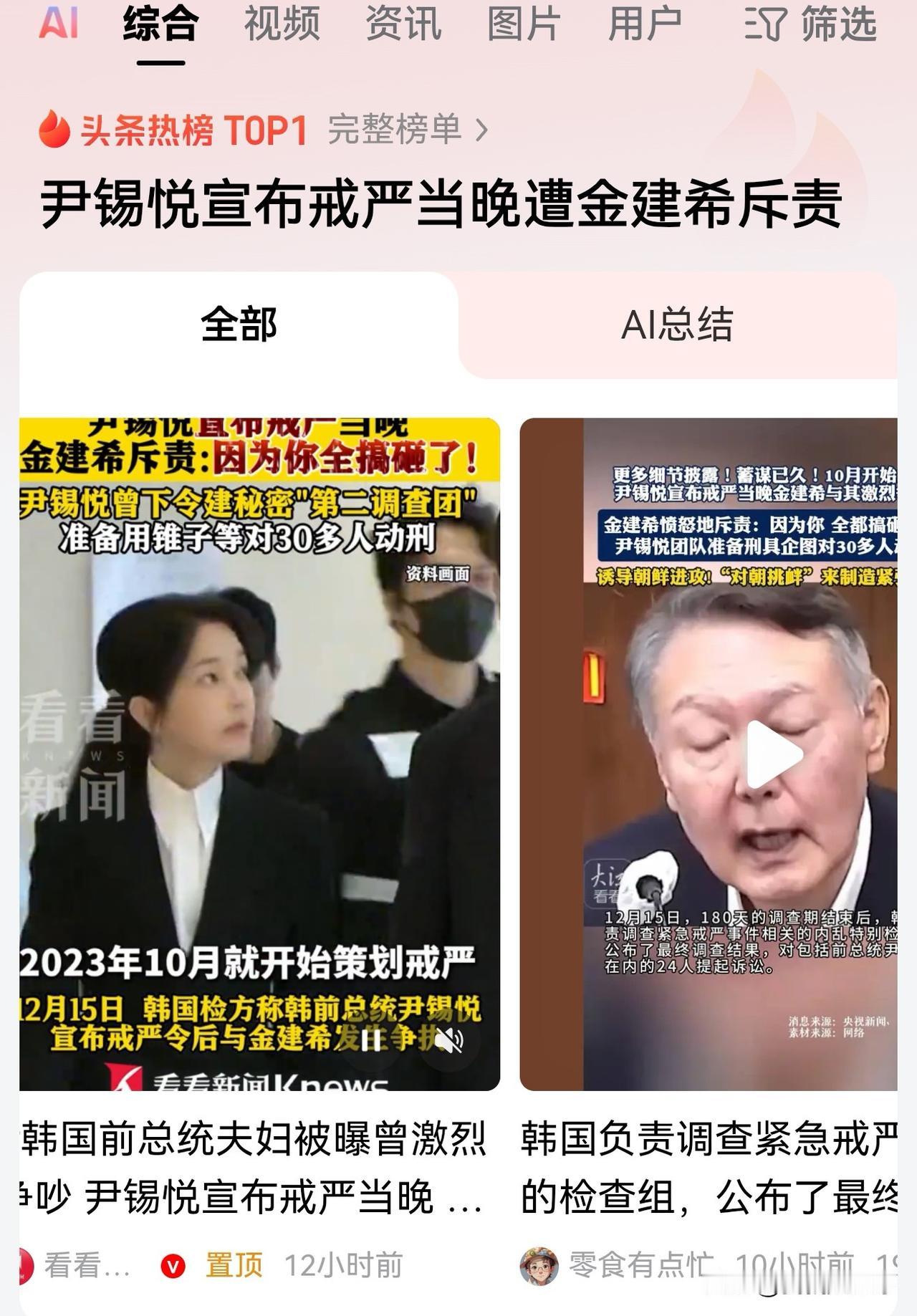917x1316 pixels.
Task: Open the right-side video thumbnail
Action: pyautogui.click(x=713, y=752)
